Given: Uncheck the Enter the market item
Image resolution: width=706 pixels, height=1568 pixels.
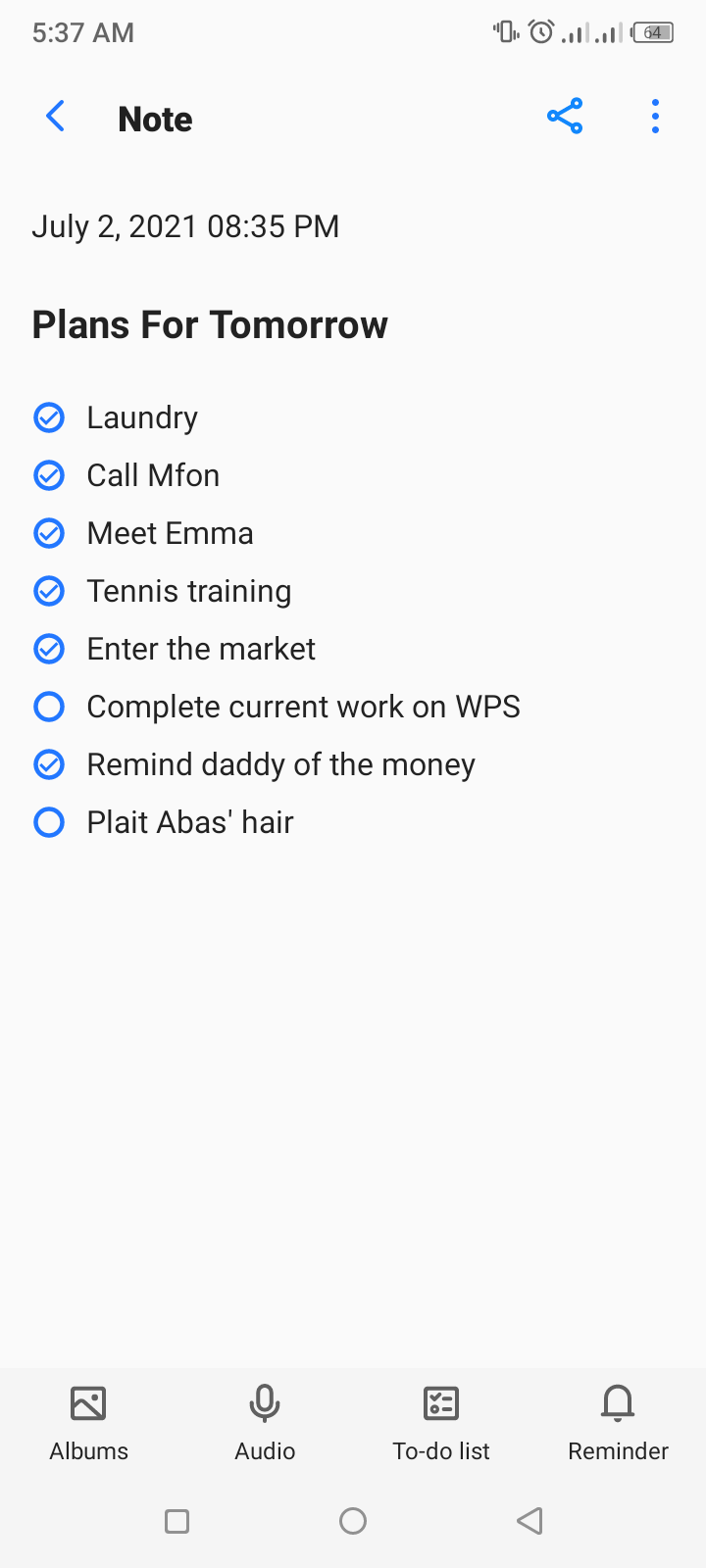Looking at the screenshot, I should click(49, 649).
